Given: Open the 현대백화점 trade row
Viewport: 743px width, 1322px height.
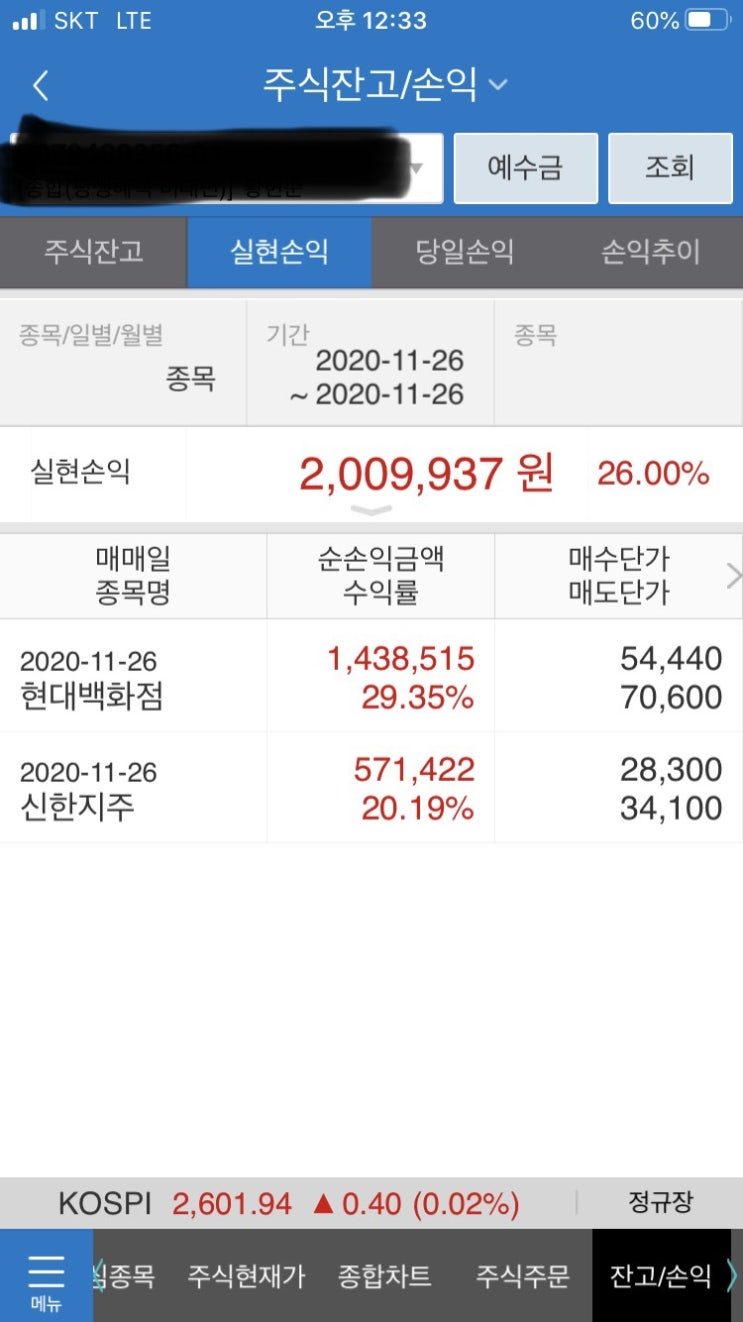Looking at the screenshot, I should [x=371, y=677].
